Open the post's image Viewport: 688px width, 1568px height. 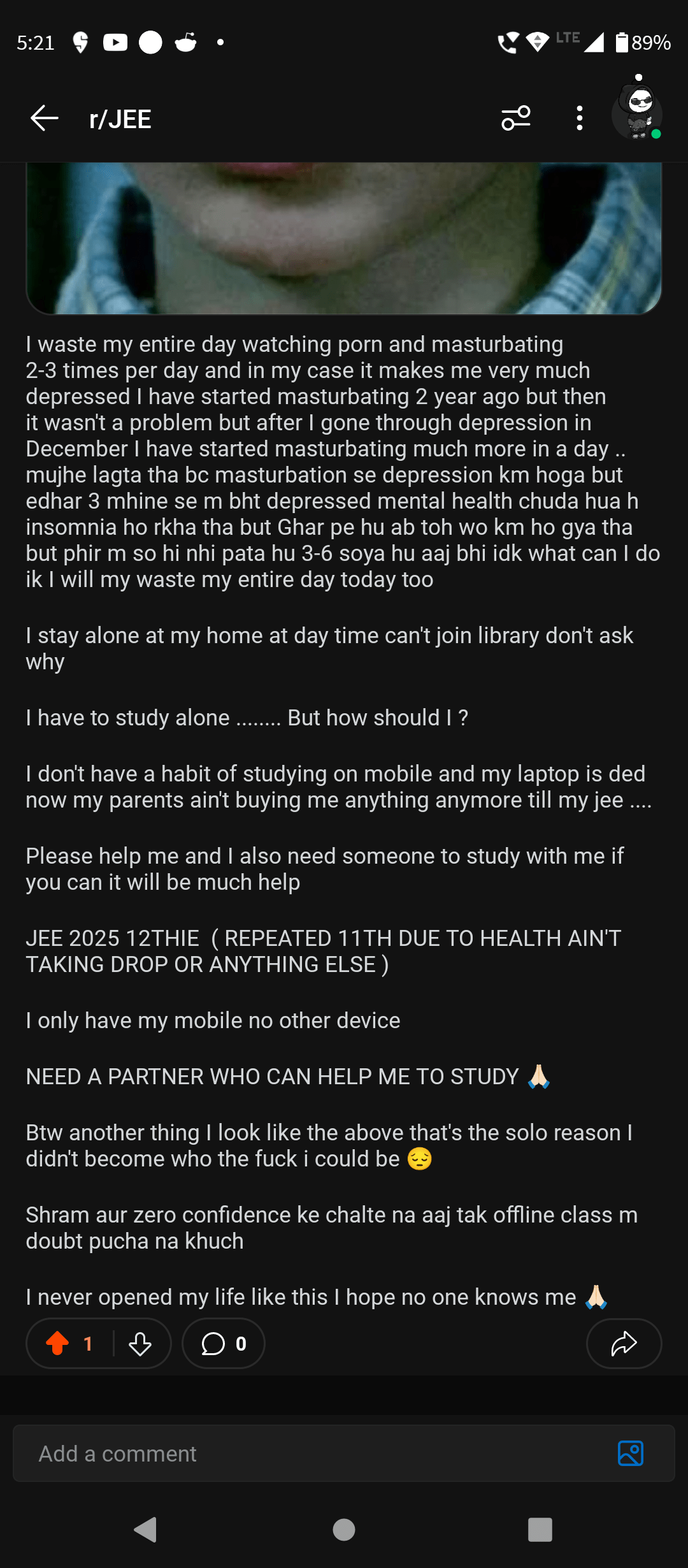(344, 238)
